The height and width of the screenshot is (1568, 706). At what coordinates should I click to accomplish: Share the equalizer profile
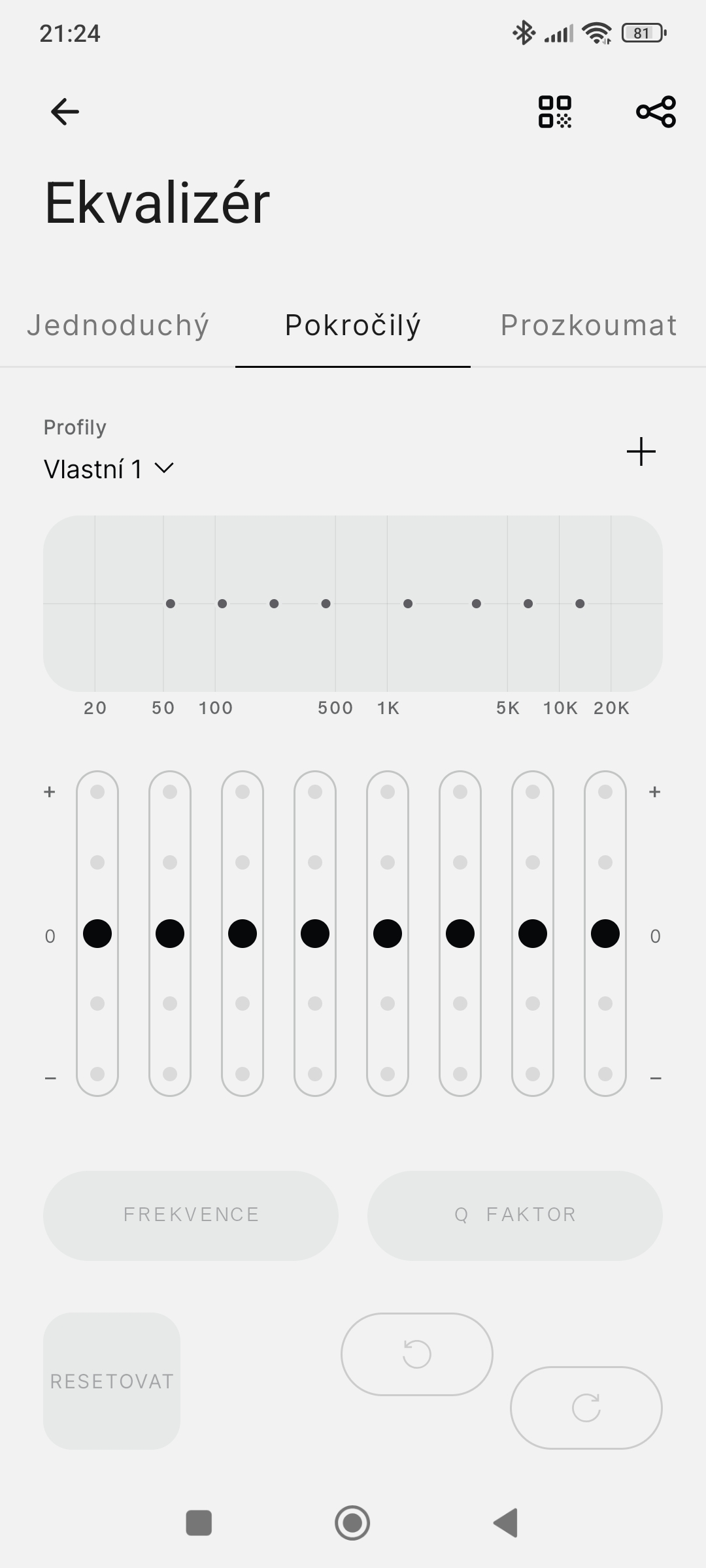coord(656,112)
